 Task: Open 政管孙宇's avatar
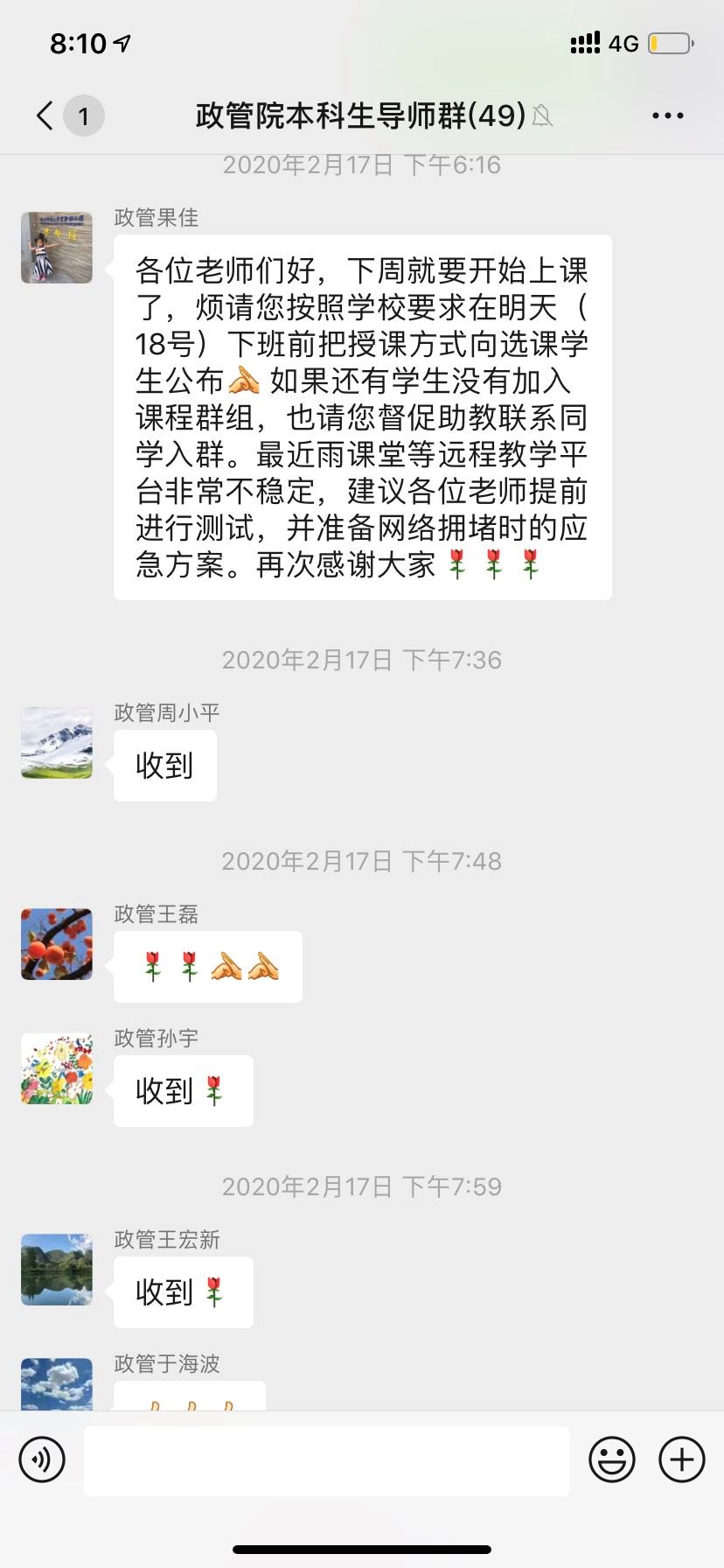click(x=57, y=1068)
